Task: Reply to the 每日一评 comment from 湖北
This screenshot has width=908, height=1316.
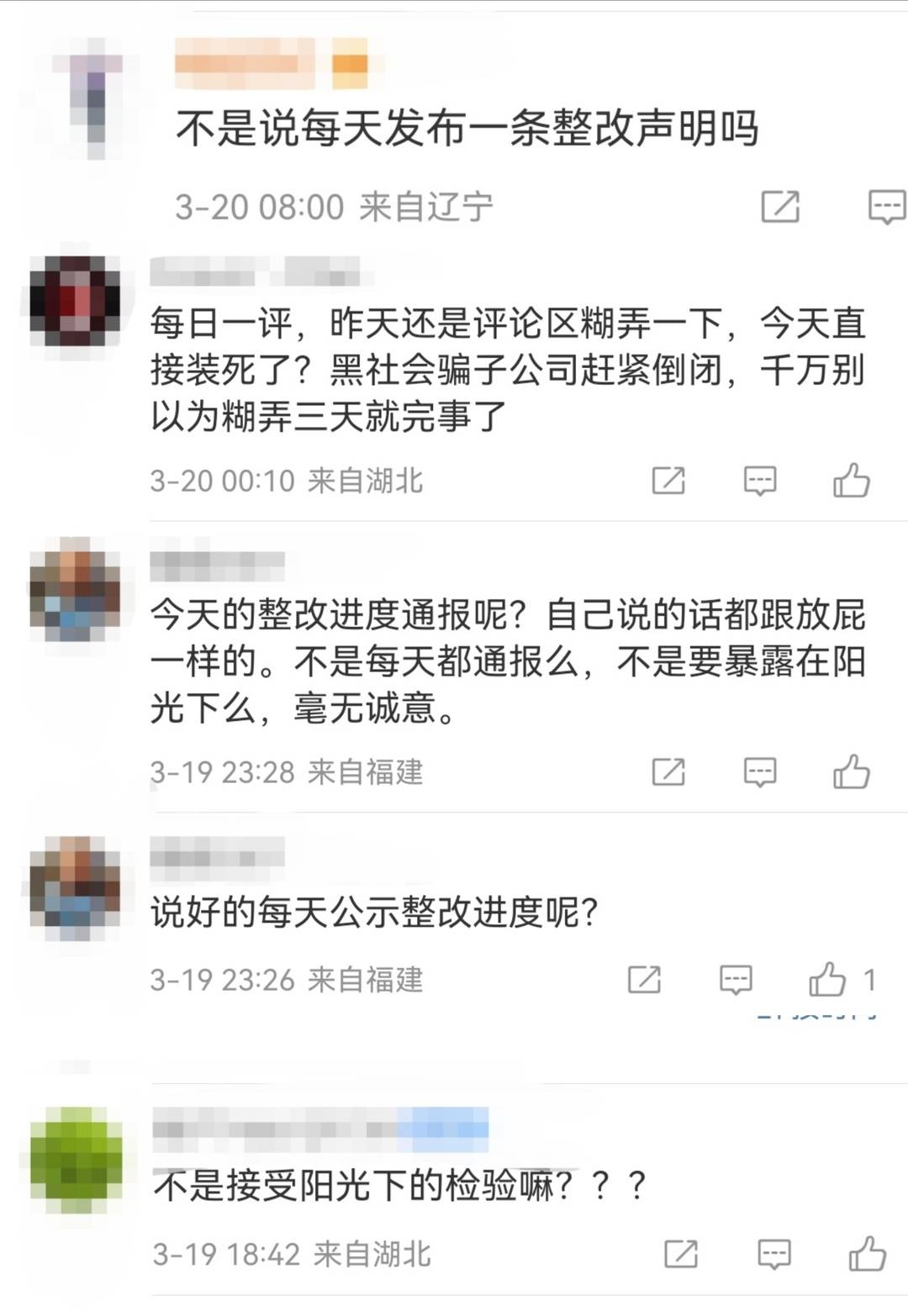Action: (x=760, y=481)
